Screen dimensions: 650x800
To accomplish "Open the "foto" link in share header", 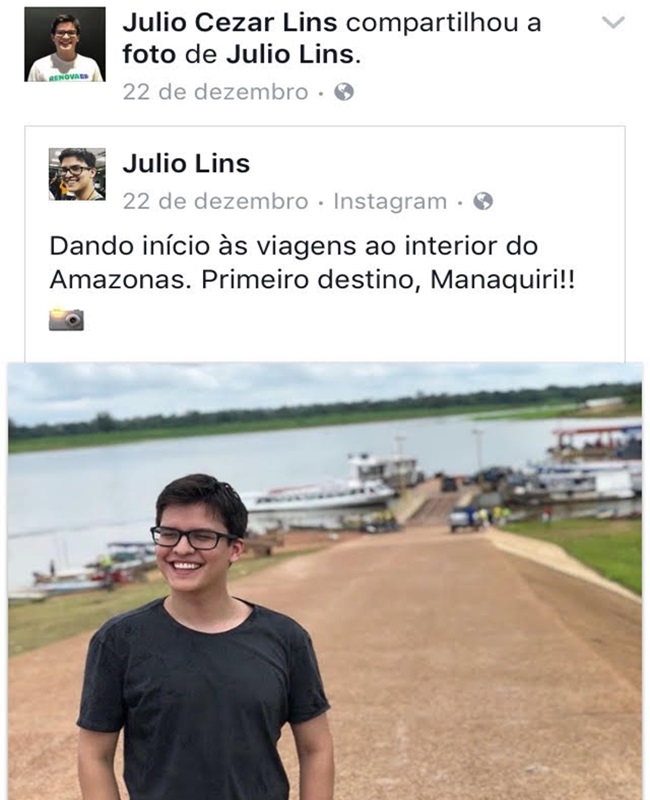I will (x=147, y=55).
